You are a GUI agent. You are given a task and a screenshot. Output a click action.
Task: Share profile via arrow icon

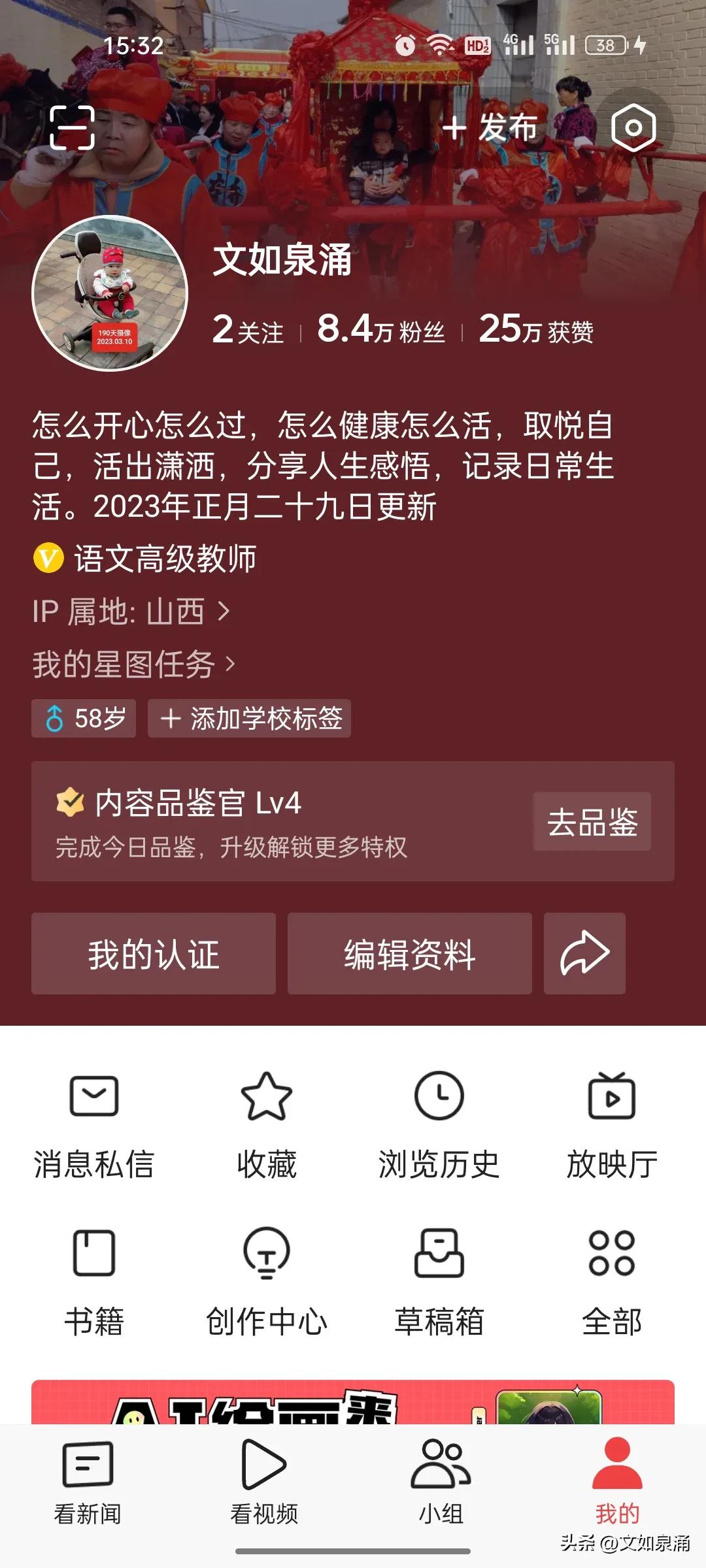pos(584,954)
